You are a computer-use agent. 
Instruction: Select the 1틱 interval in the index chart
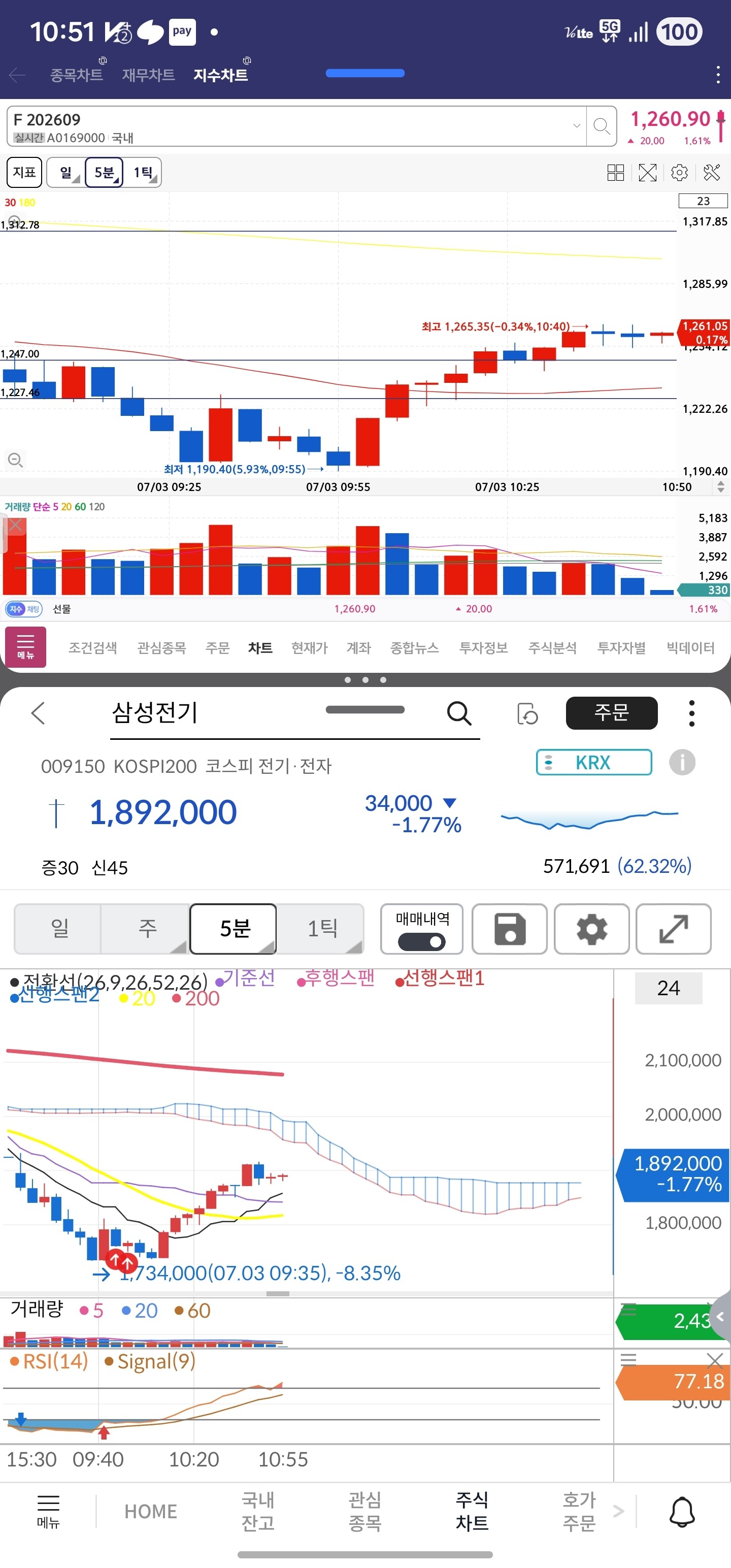(143, 172)
